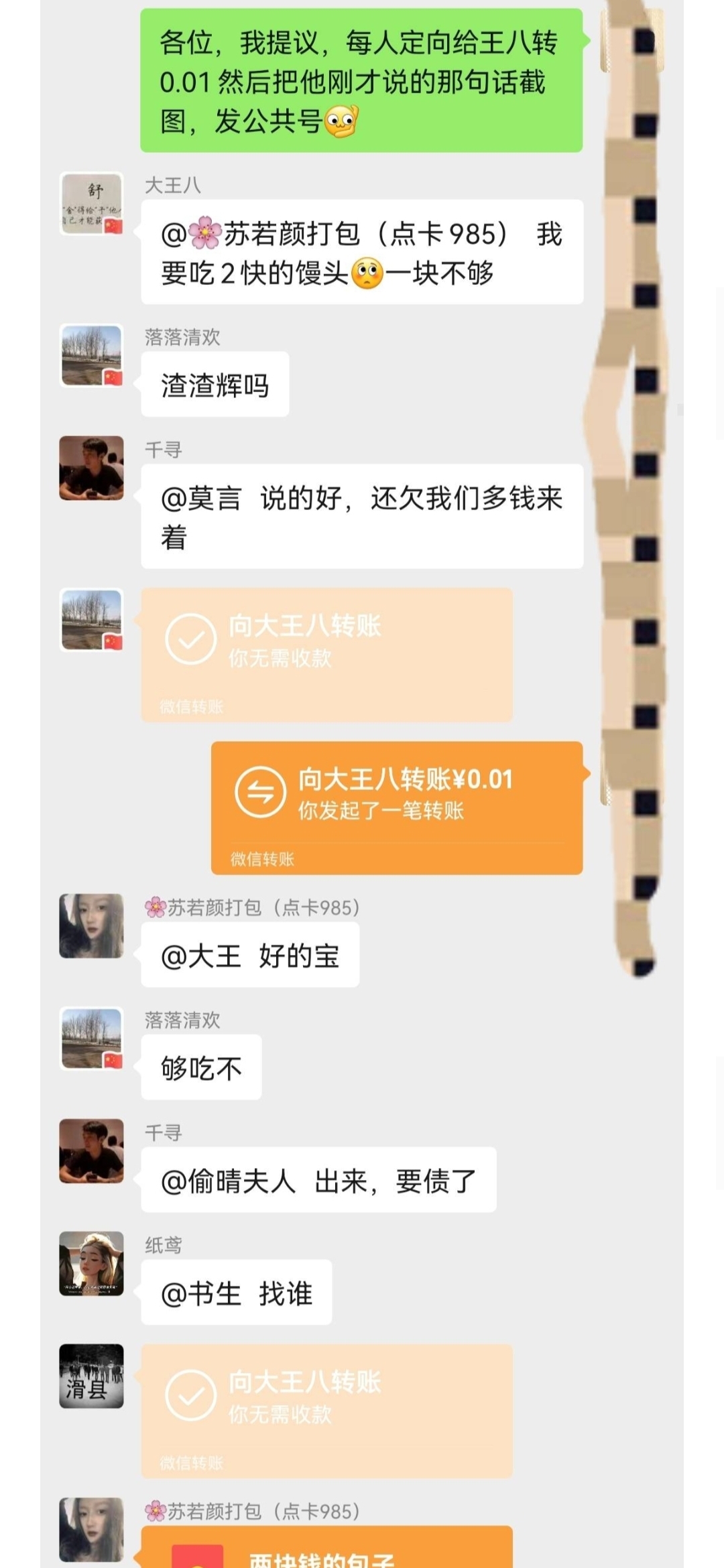Open the 滑县 avatar's transfer bubble
This screenshot has height=1568, width=724.
pyautogui.click(x=326, y=1411)
